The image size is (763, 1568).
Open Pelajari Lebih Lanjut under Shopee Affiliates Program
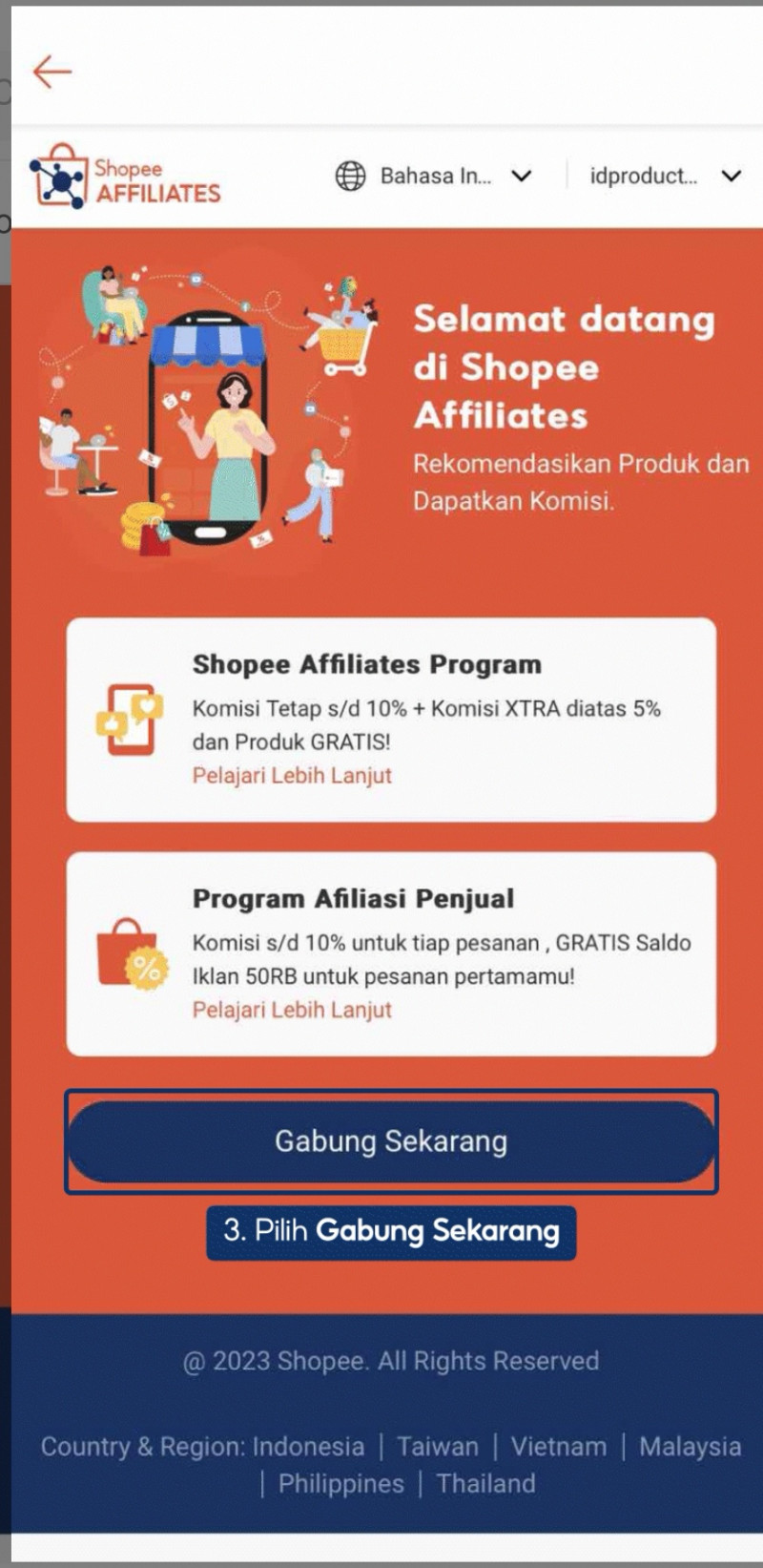click(292, 775)
